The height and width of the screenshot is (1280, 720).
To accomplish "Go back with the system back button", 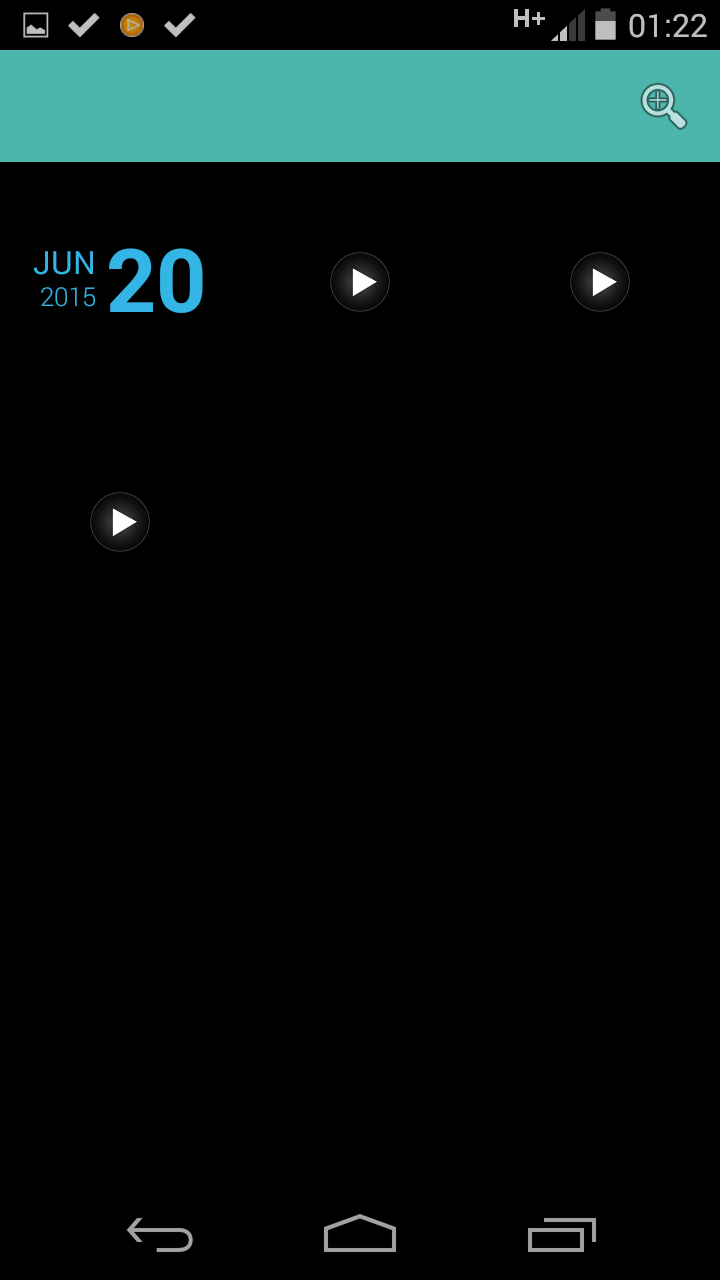I will [160, 1235].
